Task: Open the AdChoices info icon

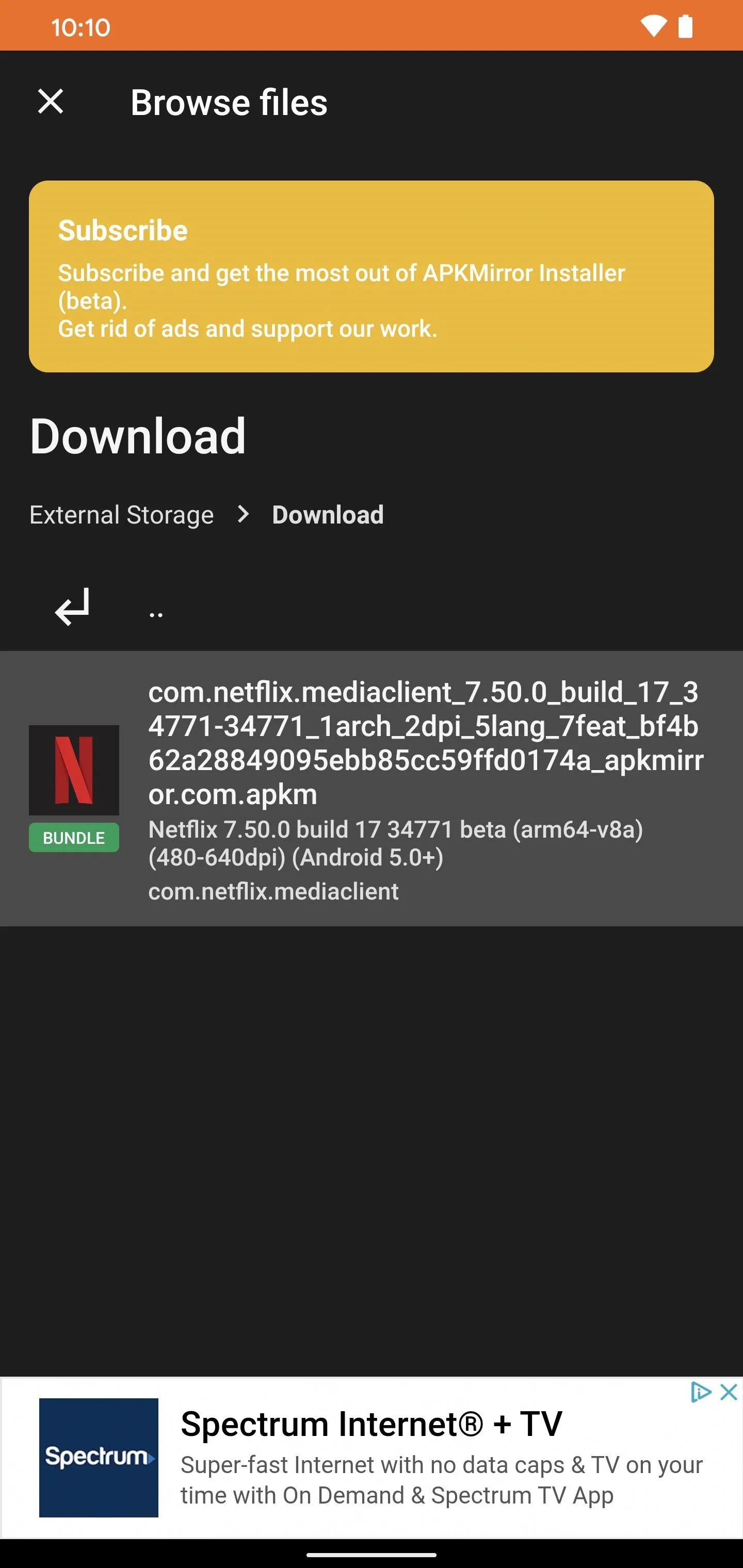Action: click(701, 1392)
